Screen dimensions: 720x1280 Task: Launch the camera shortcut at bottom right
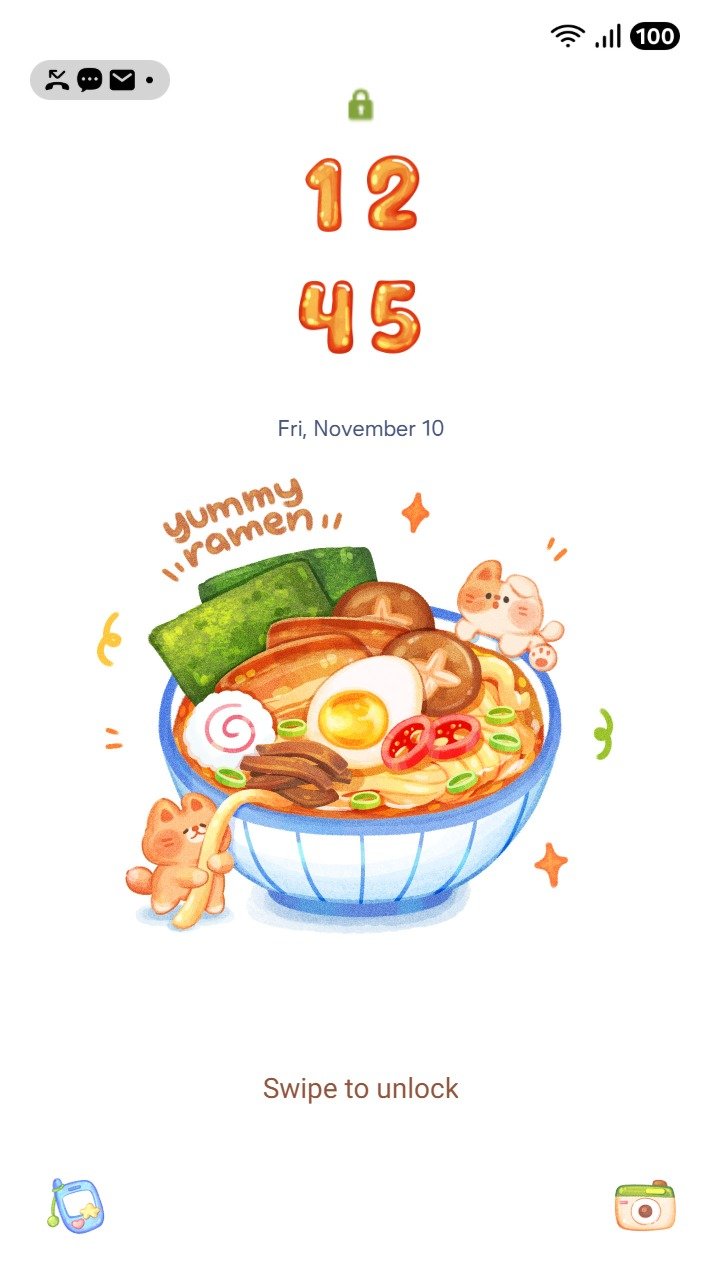click(645, 1206)
